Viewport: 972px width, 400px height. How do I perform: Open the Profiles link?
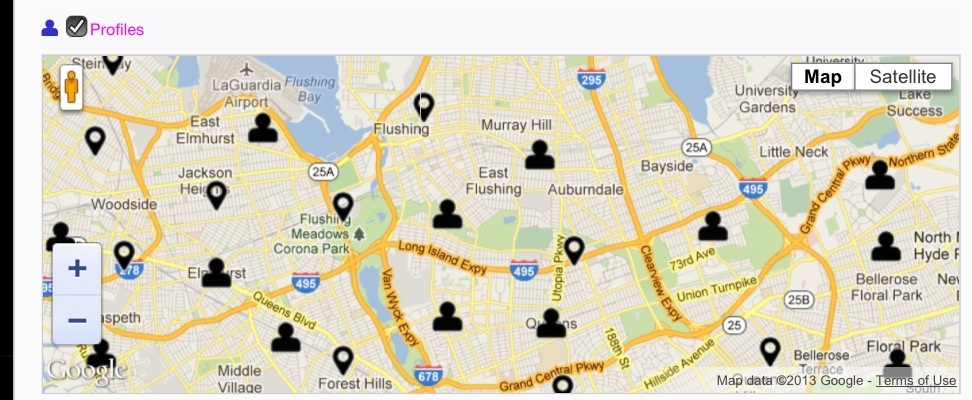117,29
